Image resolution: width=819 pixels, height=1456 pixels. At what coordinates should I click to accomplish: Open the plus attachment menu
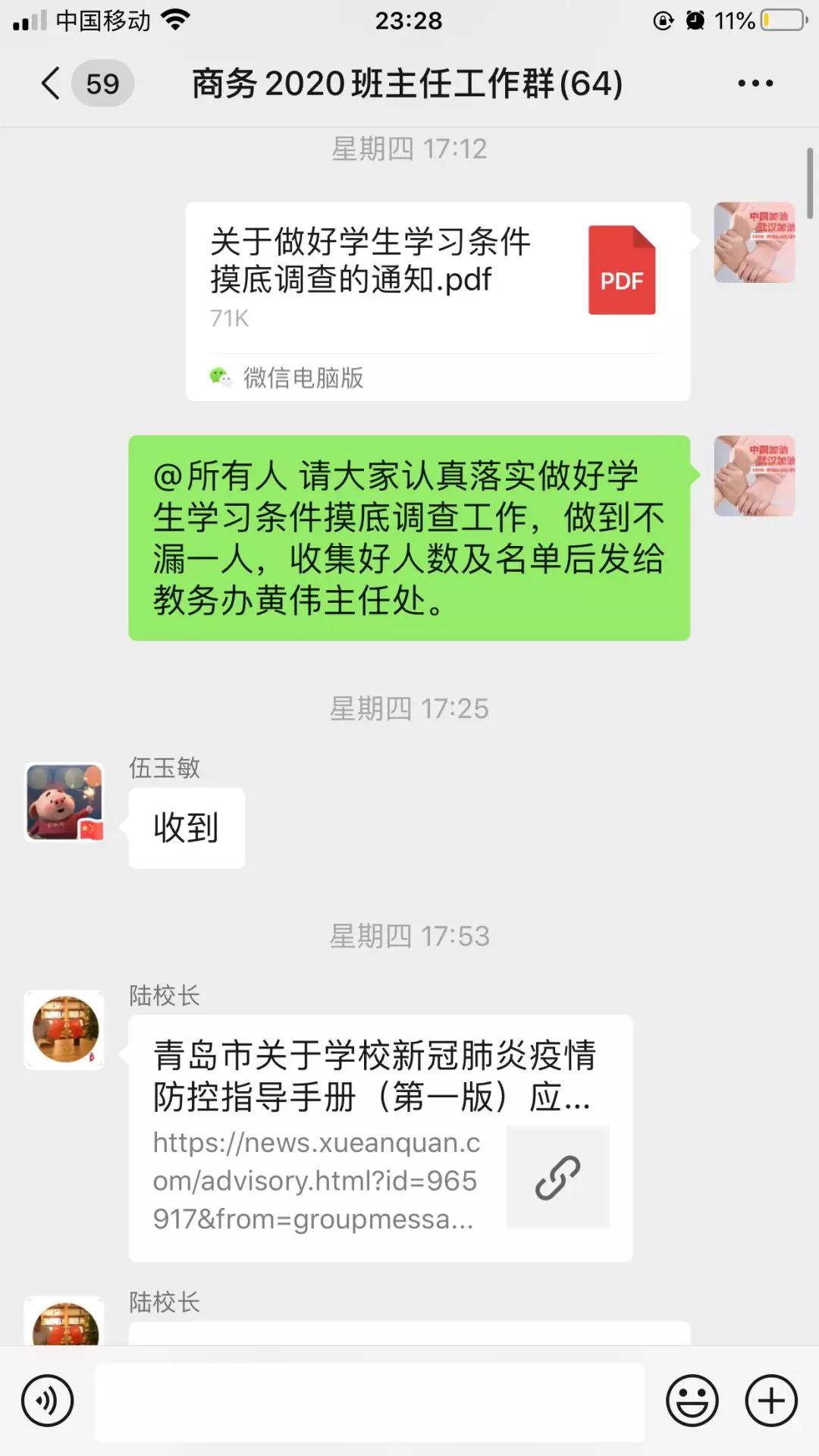pos(771,1401)
